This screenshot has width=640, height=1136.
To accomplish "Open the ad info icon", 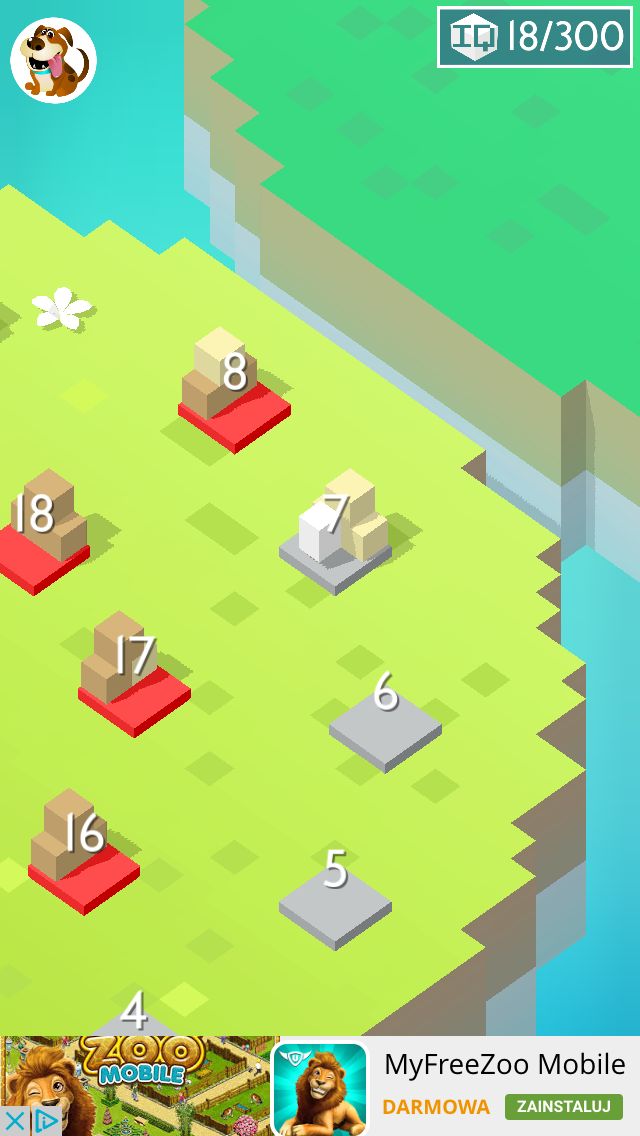I will point(46,1122).
